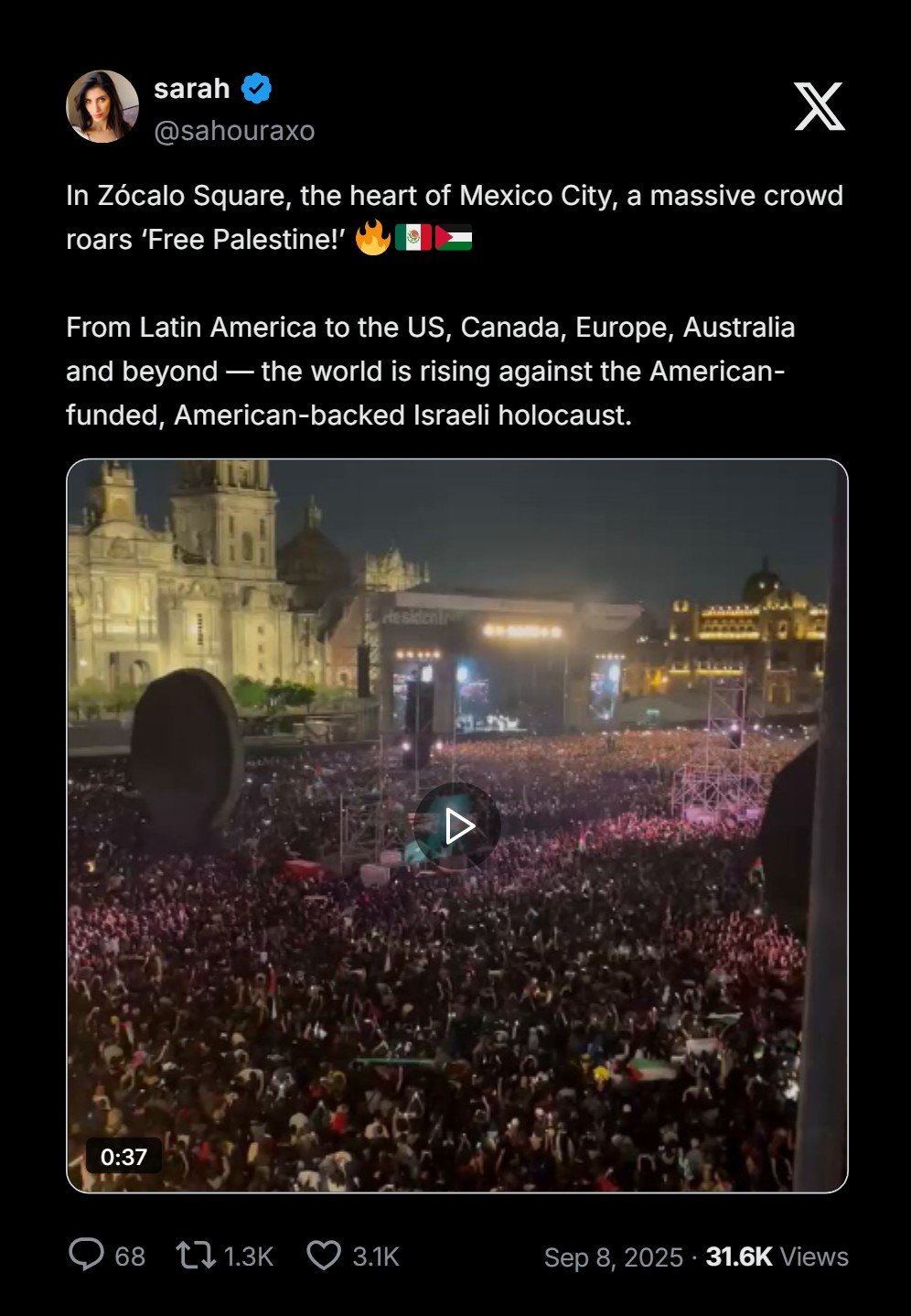This screenshot has width=911, height=1316.
Task: Open the X logo link
Action: tap(819, 106)
